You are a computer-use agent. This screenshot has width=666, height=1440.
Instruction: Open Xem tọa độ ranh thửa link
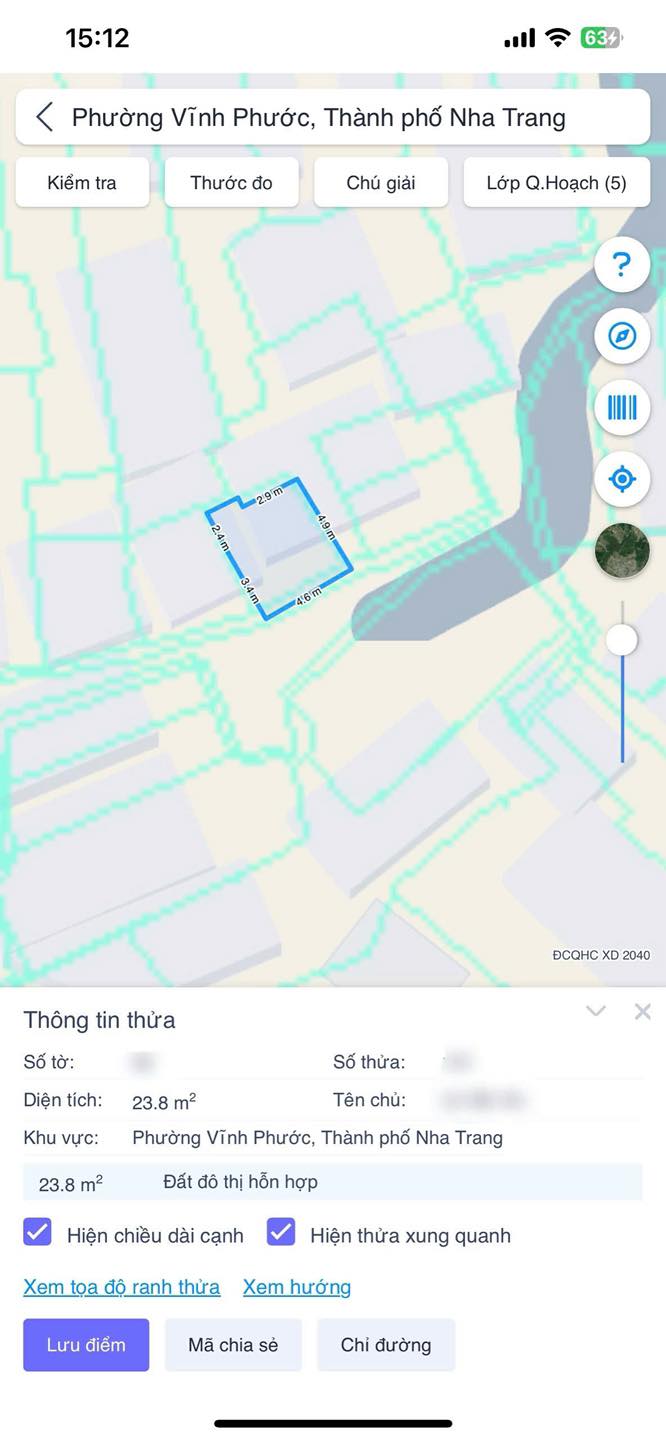(x=122, y=1287)
